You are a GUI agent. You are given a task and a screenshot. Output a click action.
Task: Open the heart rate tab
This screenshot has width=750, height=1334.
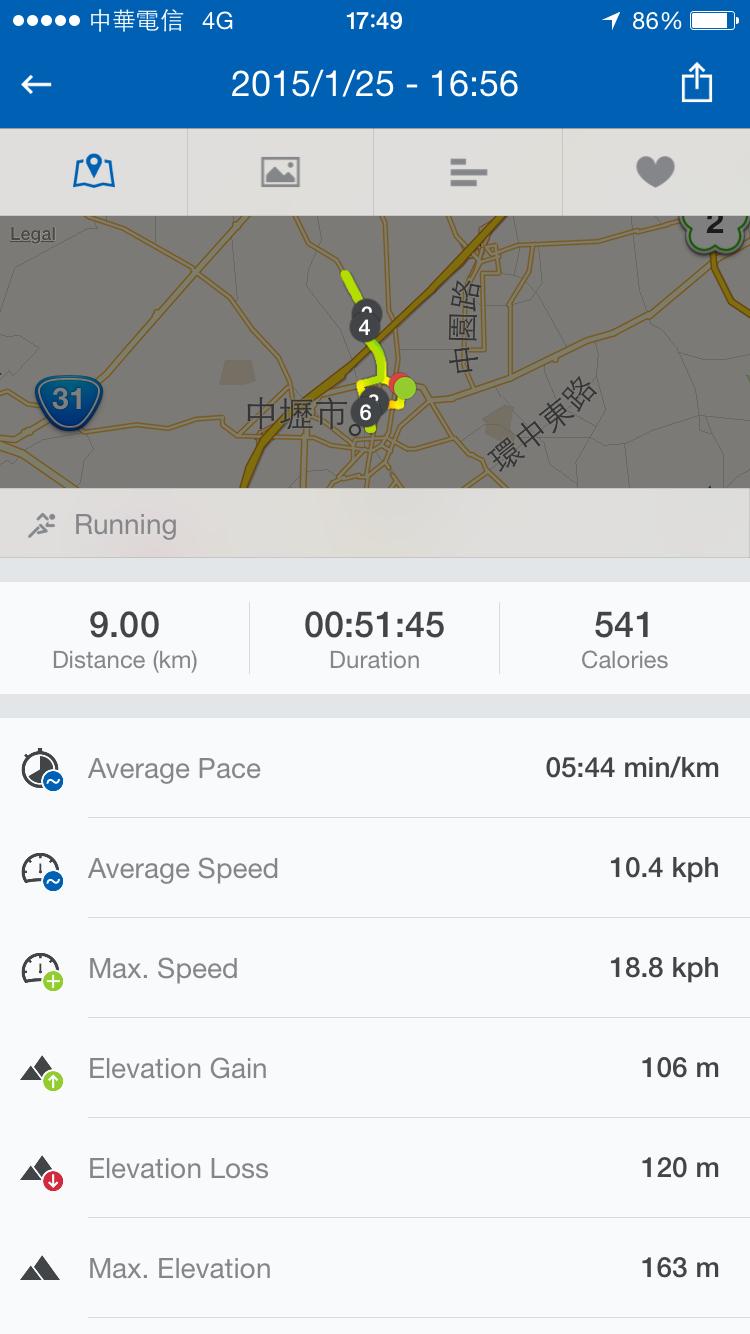[x=655, y=172]
